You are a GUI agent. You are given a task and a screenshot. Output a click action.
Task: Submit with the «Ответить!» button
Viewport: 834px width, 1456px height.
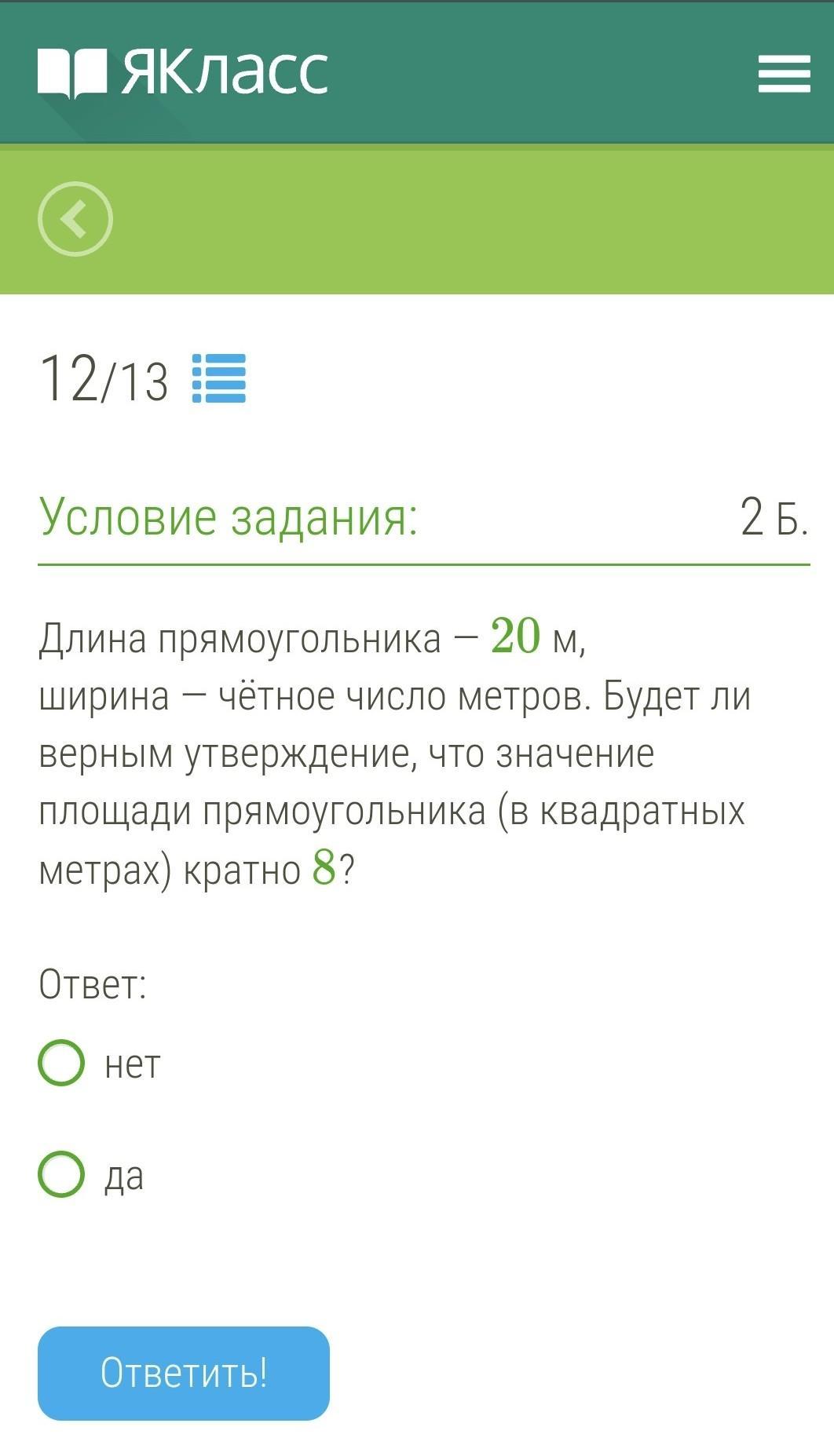[184, 1374]
